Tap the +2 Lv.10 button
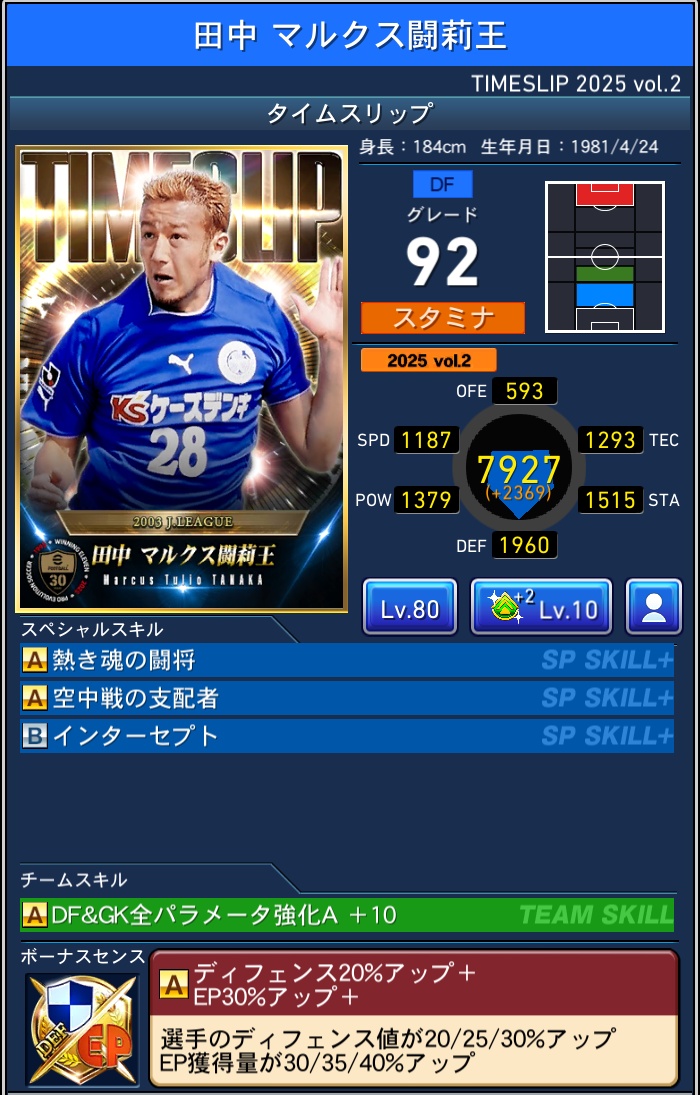The height and width of the screenshot is (1095, 700). pyautogui.click(x=541, y=607)
